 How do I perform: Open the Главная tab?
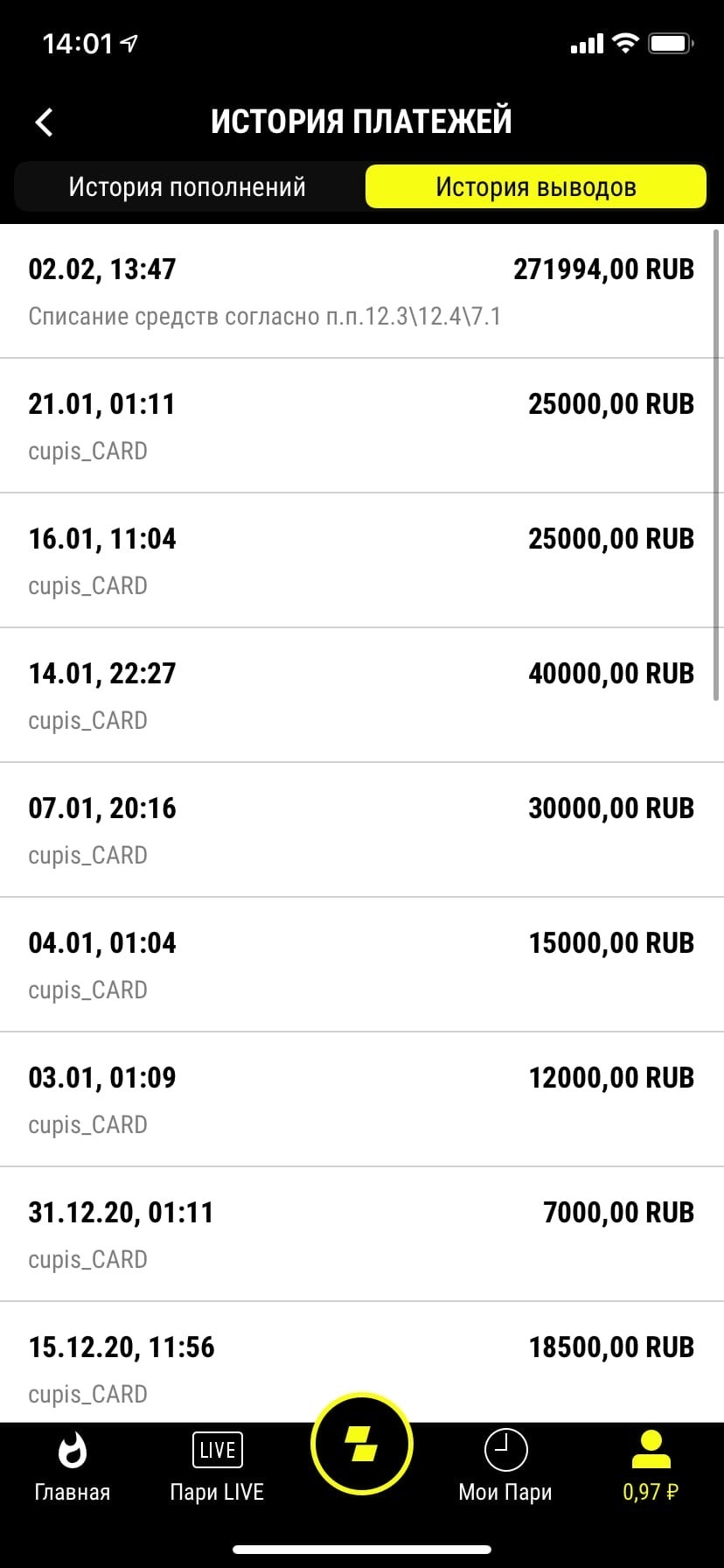click(73, 1467)
